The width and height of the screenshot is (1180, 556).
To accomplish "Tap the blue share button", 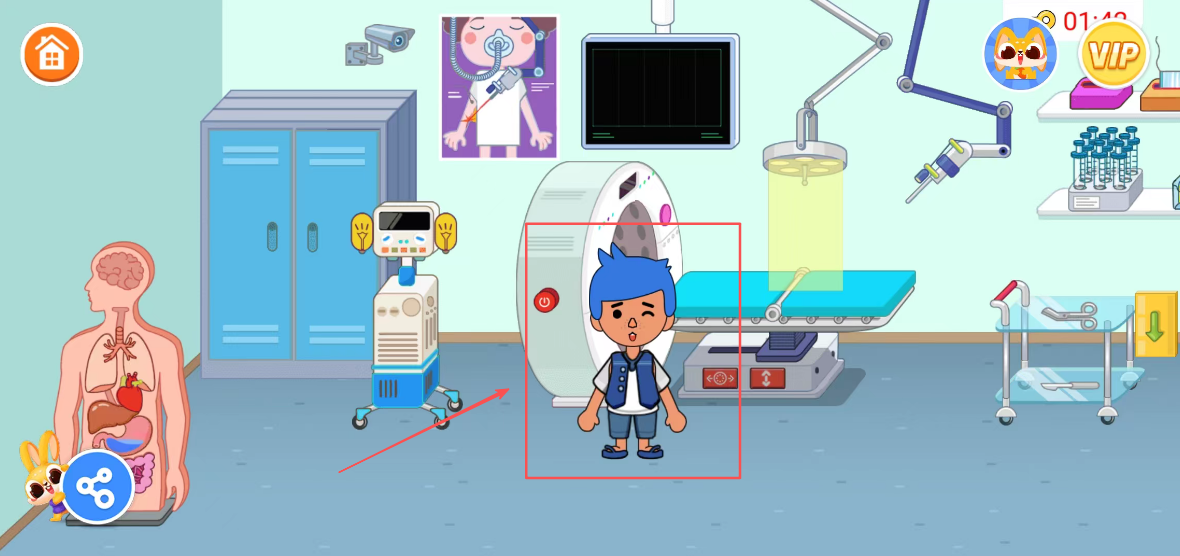I will click(97, 488).
